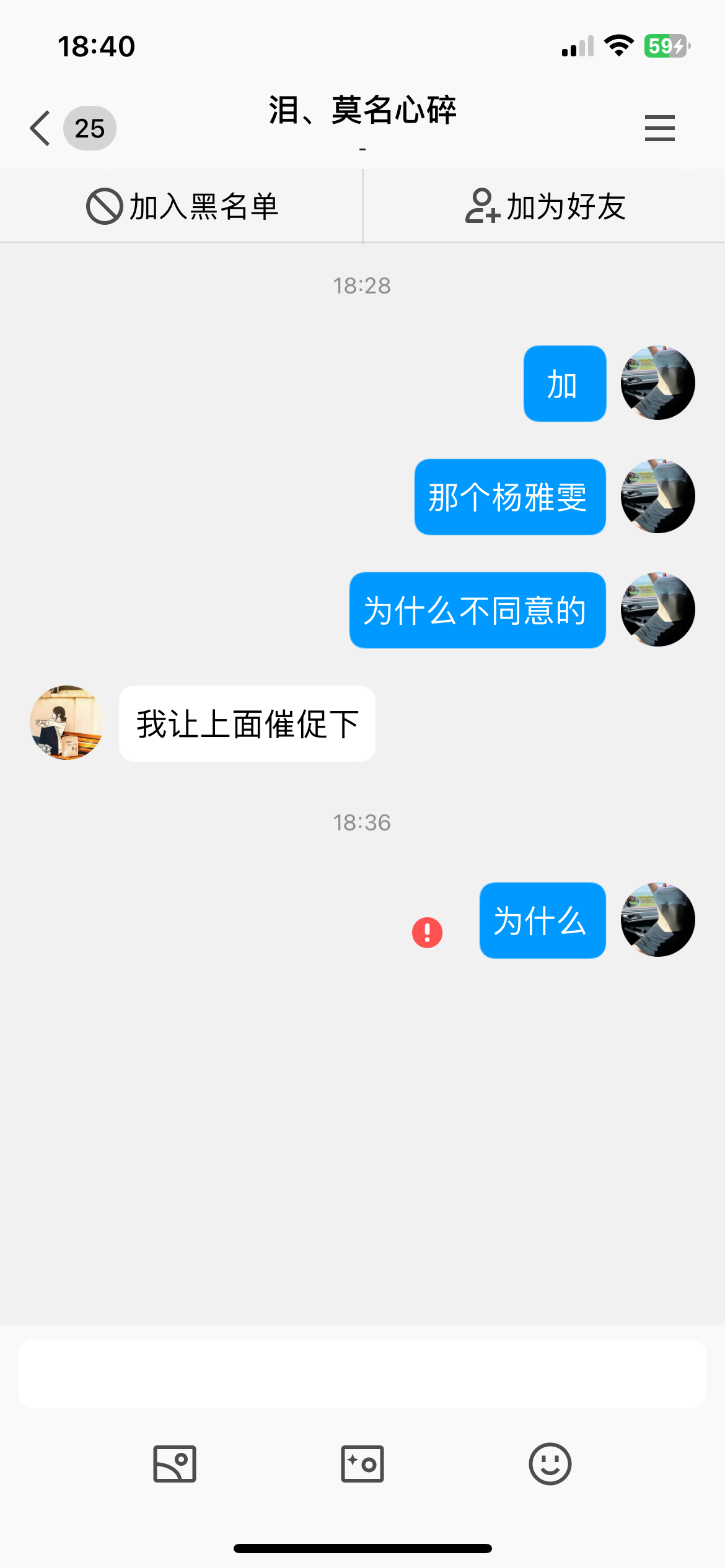Tap the unread count badge showing 25
This screenshot has width=725, height=1568.
click(x=89, y=129)
